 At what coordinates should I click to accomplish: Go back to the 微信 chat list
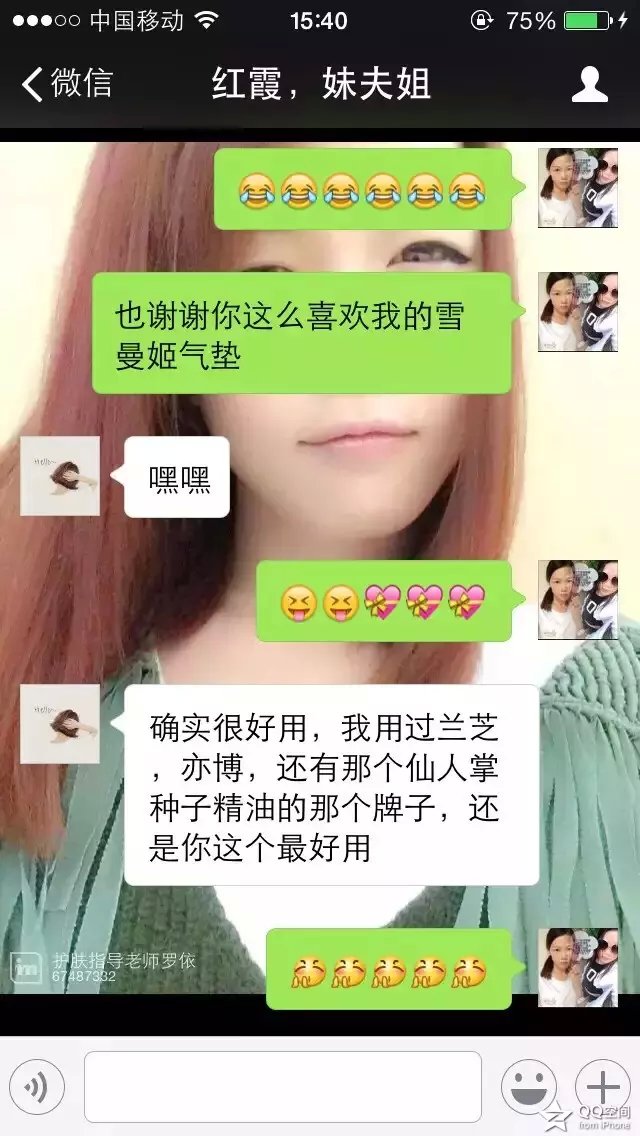coord(66,84)
